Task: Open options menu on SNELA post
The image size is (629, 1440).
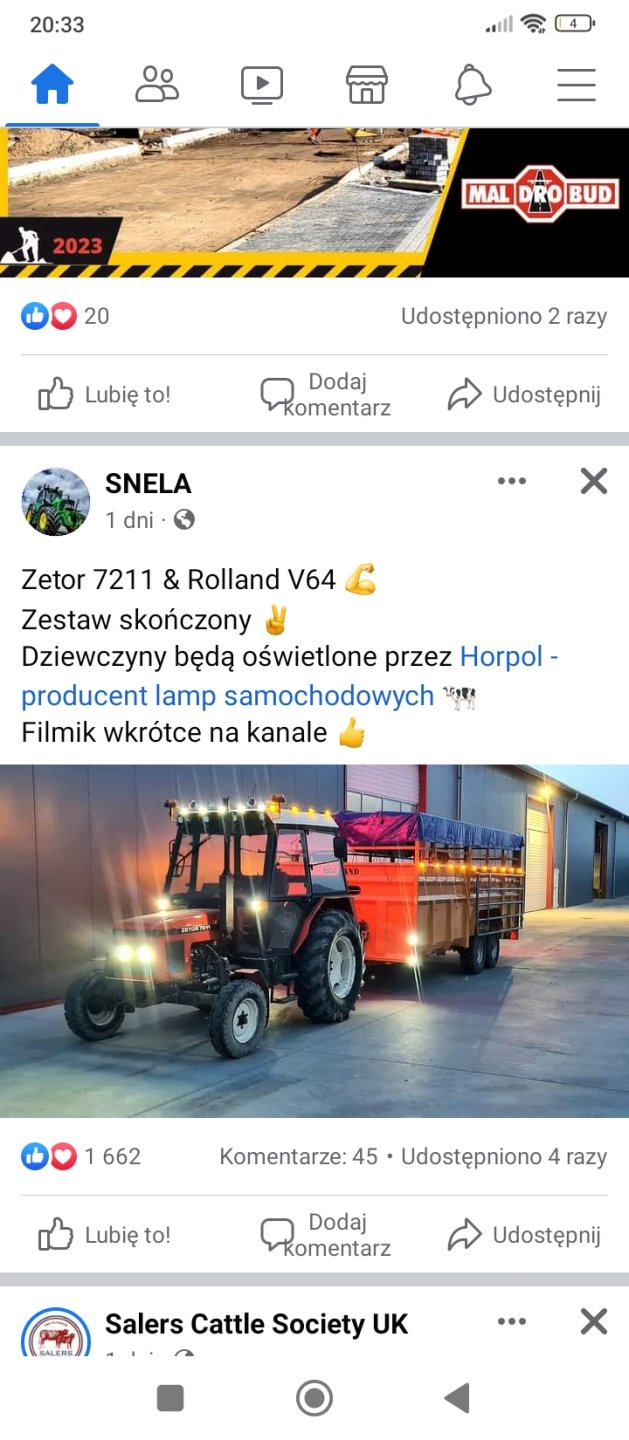Action: [x=511, y=482]
